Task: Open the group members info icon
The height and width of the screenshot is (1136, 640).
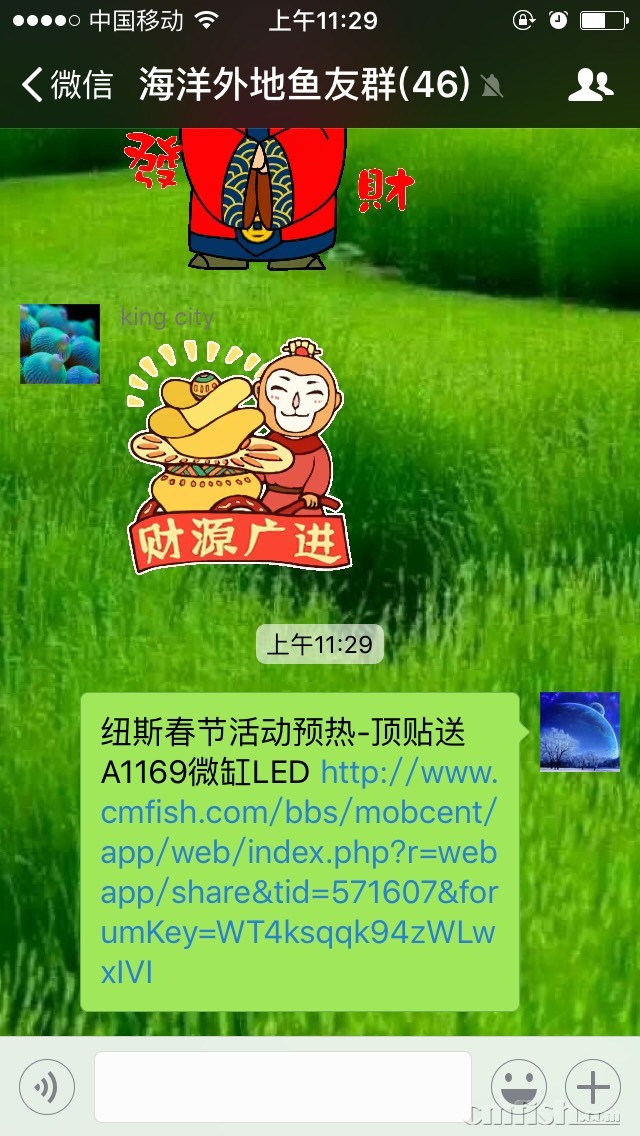Action: tap(590, 85)
